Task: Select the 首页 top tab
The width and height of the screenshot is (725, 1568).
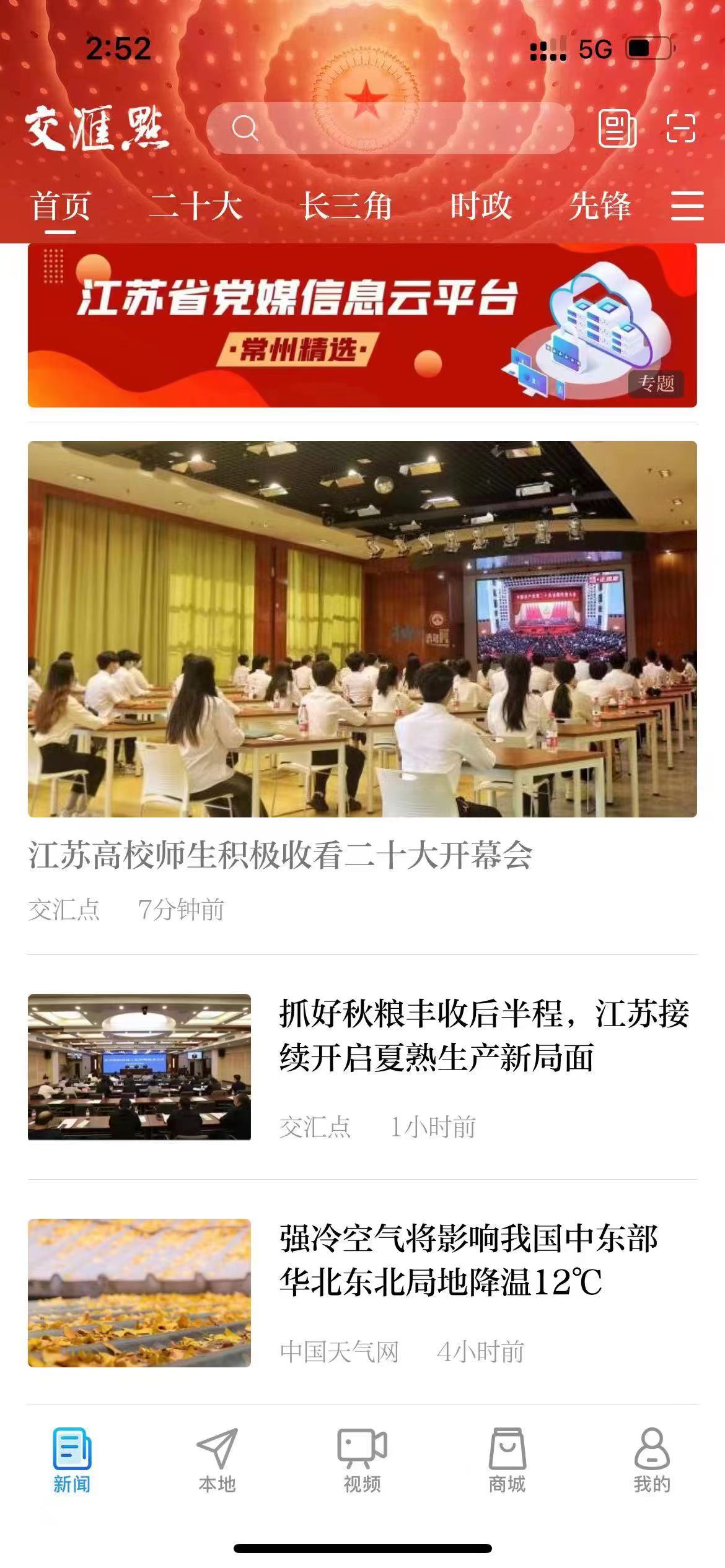Action: point(61,206)
